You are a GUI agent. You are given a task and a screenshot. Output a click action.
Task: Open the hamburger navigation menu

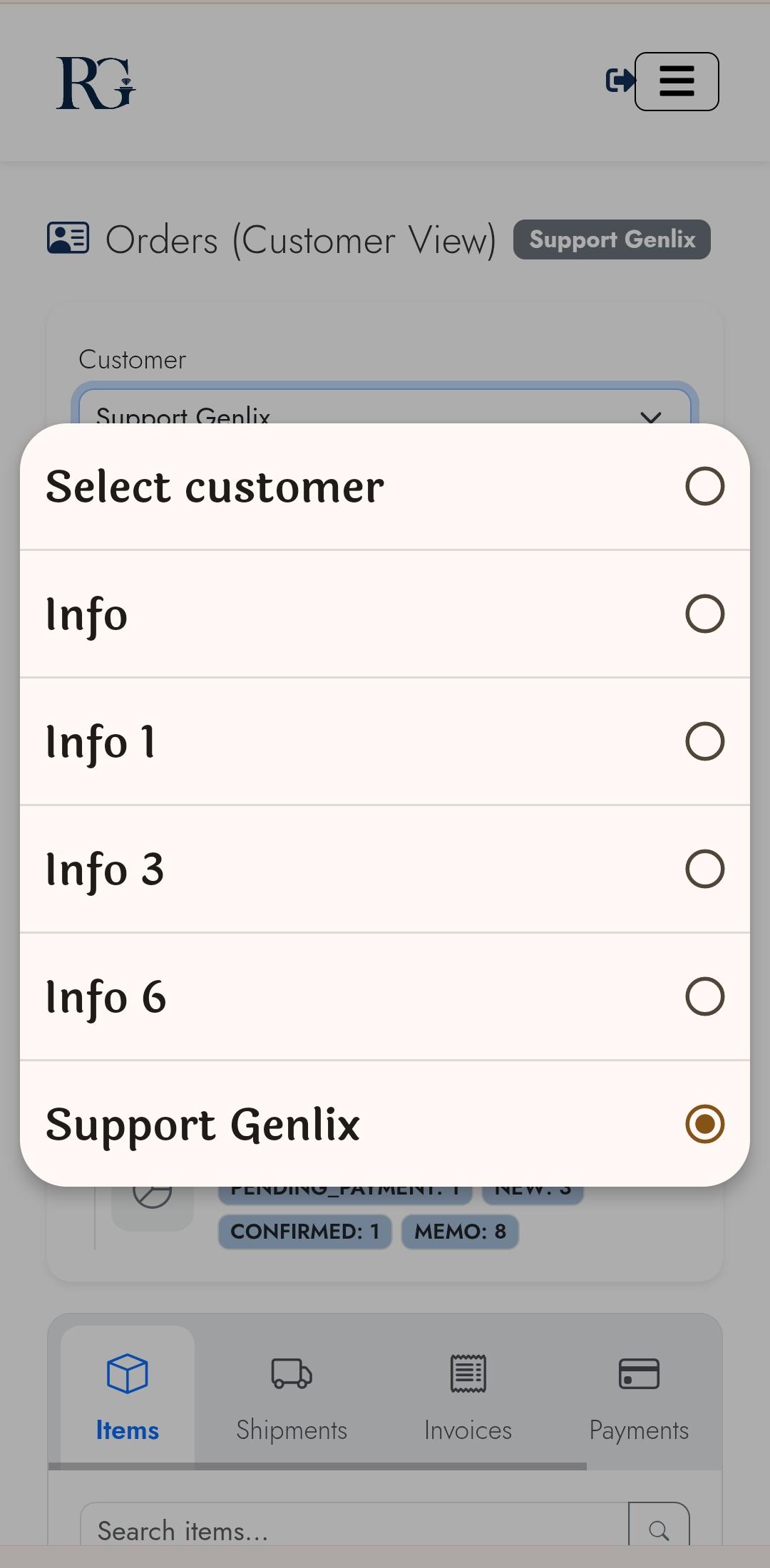676,81
